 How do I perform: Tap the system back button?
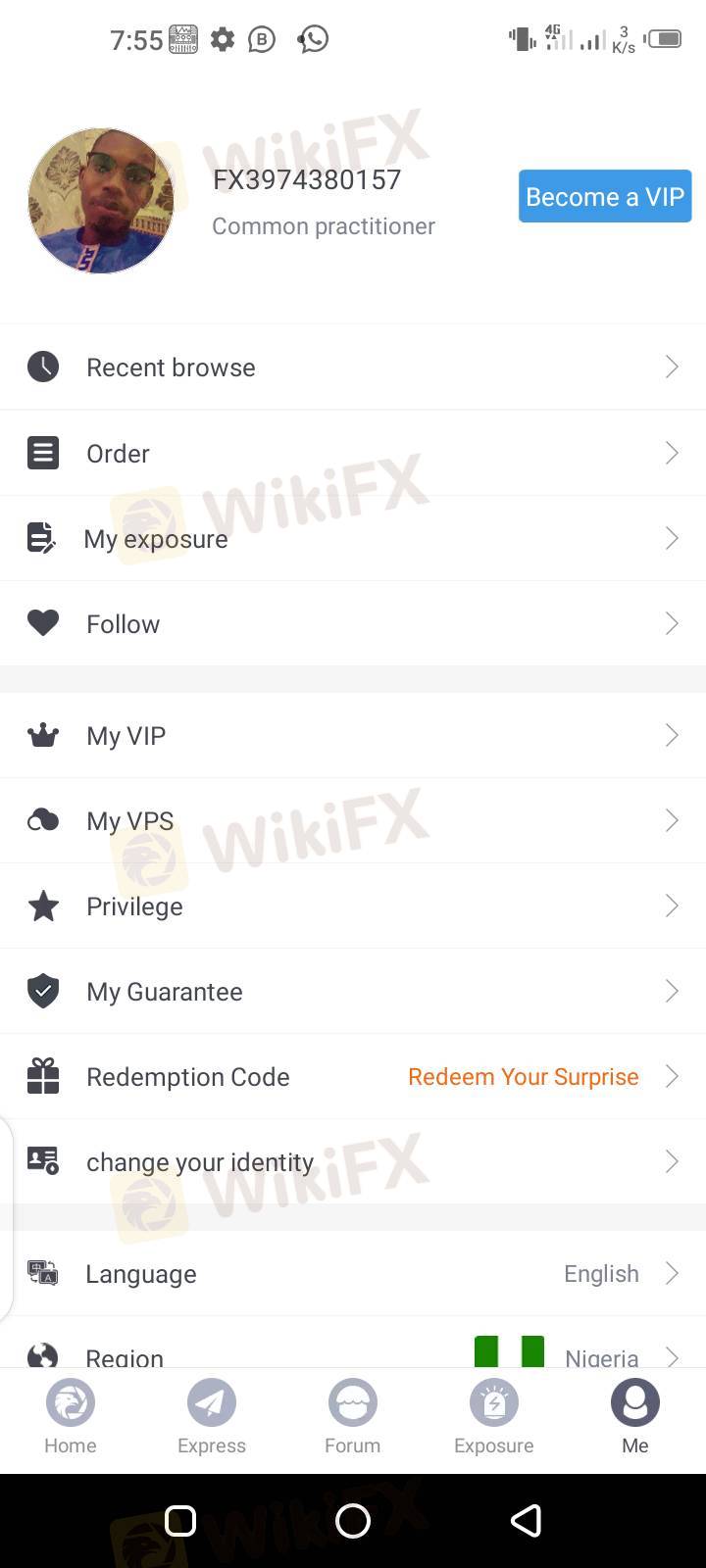pos(527,1521)
